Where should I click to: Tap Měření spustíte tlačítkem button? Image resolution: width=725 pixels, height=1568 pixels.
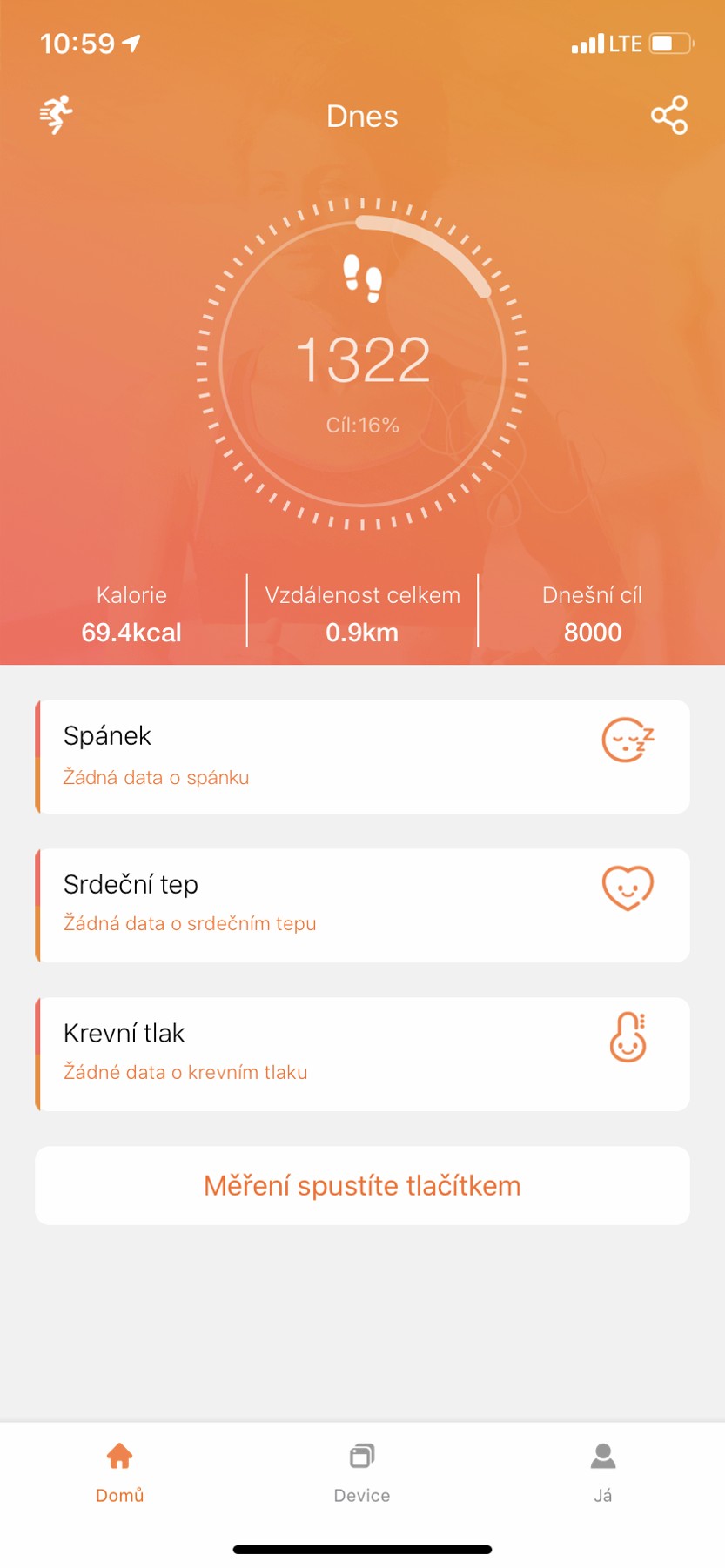(362, 1185)
